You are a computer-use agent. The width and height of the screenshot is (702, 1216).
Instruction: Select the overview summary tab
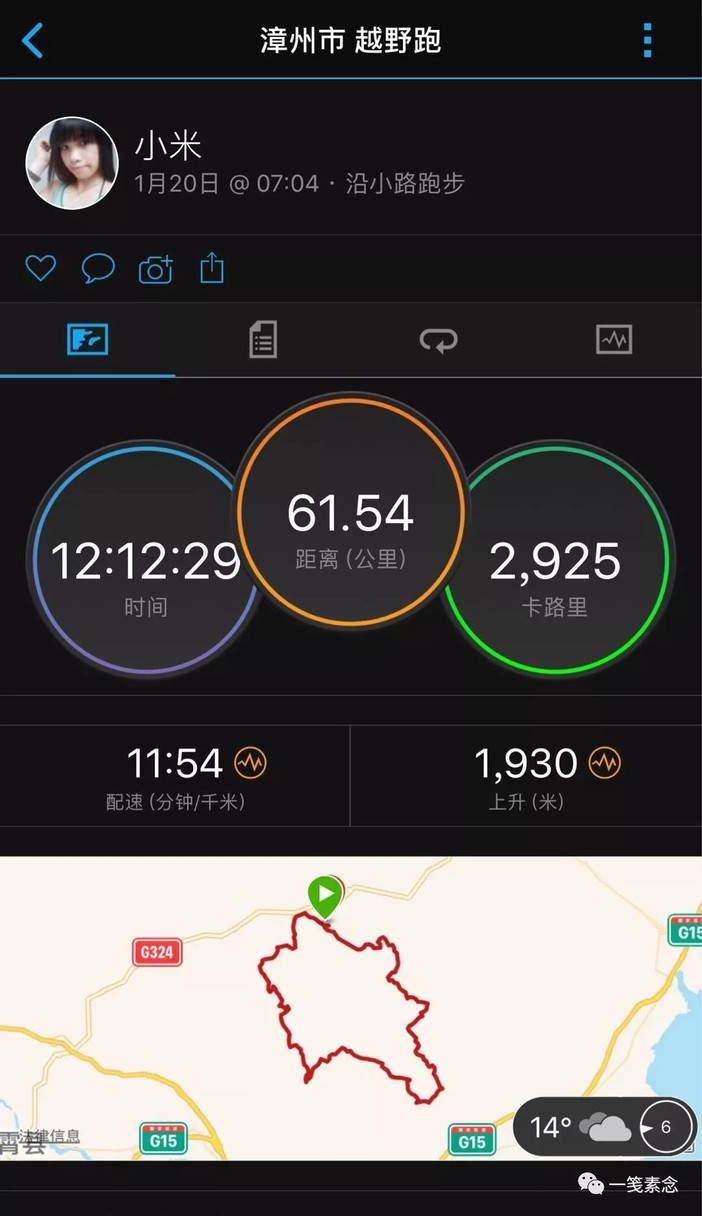[x=88, y=340]
